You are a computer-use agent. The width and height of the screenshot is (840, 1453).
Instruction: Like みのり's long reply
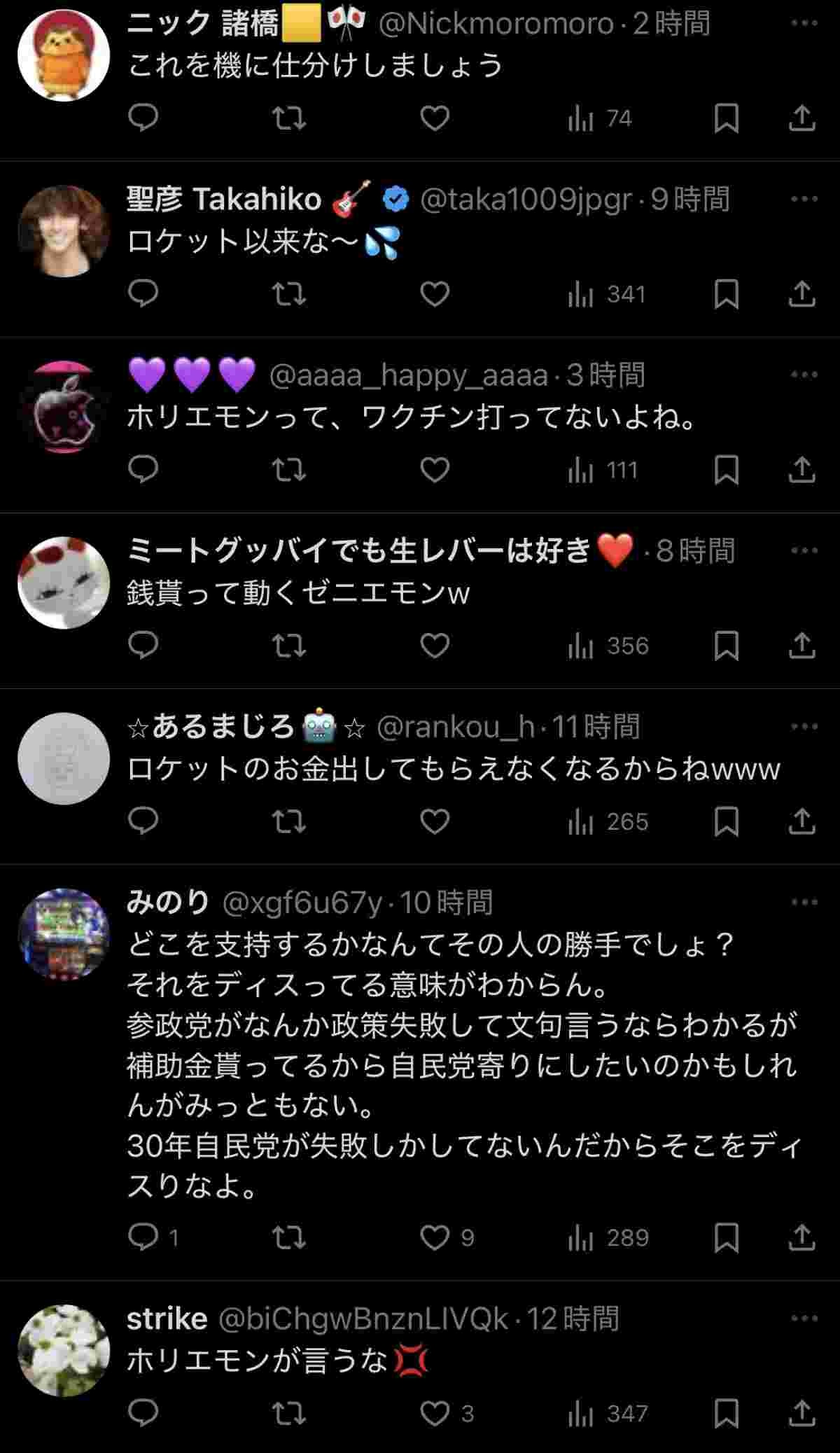point(434,1238)
